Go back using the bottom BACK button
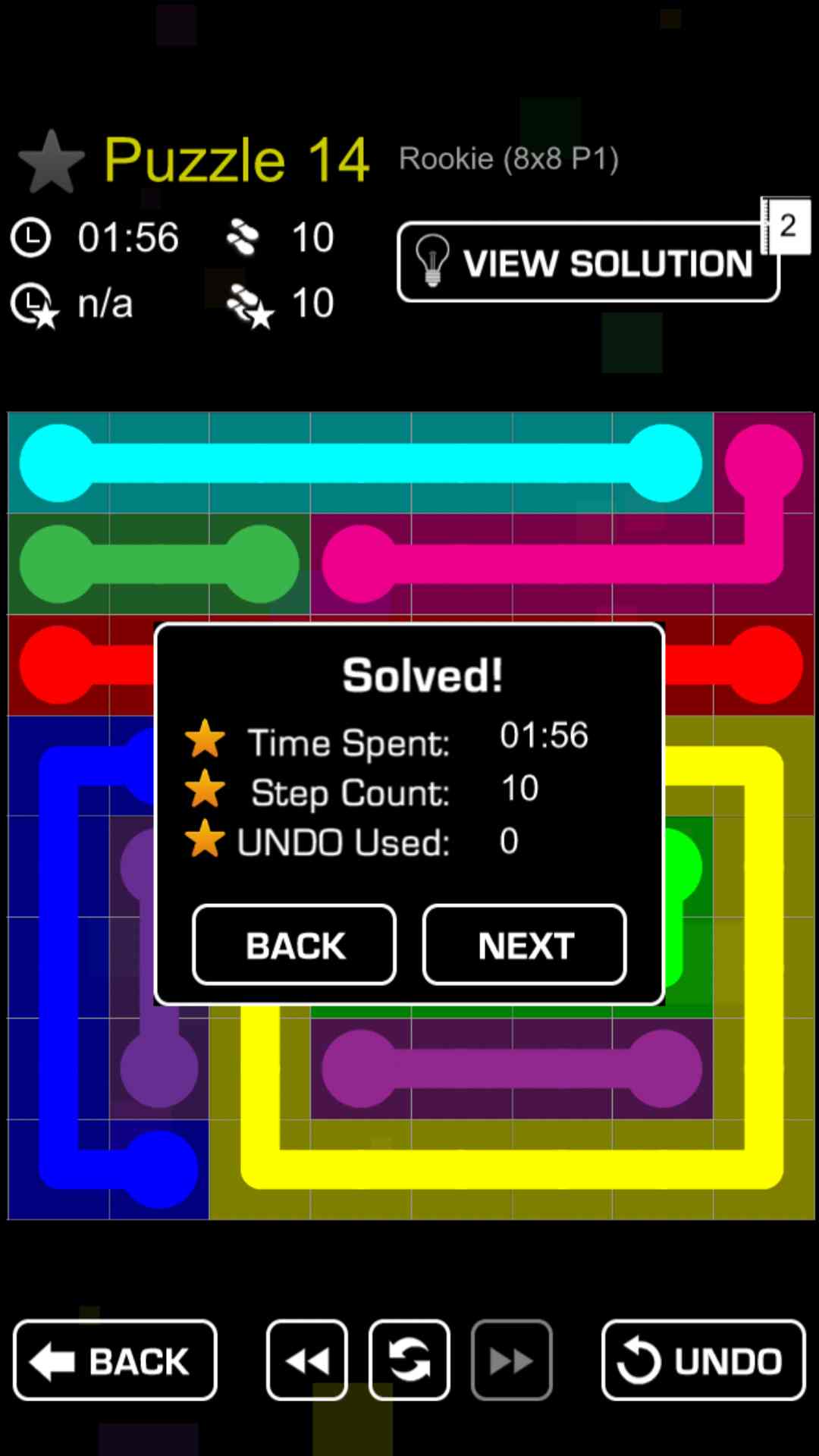The height and width of the screenshot is (1456, 819). 115,1360
